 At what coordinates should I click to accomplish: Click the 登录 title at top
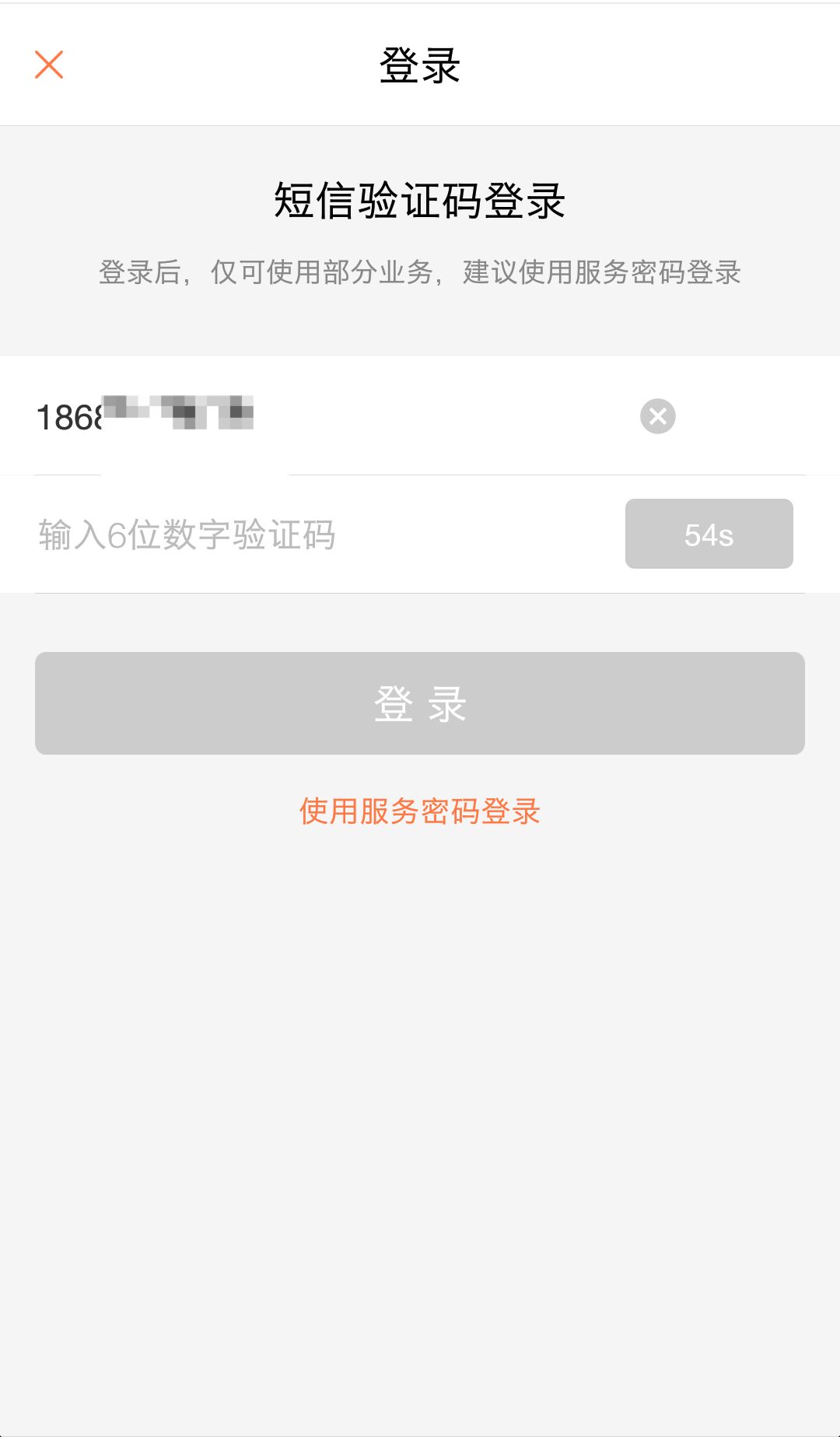point(420,65)
